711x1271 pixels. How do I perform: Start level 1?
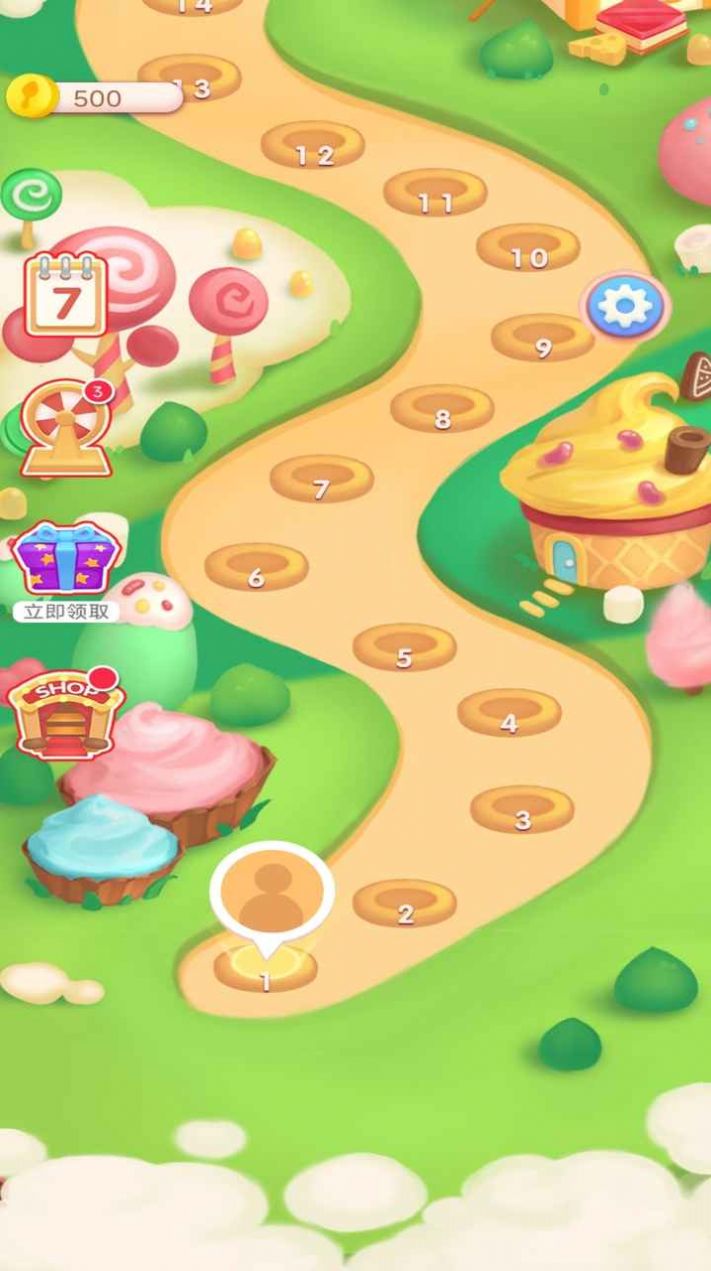(265, 968)
